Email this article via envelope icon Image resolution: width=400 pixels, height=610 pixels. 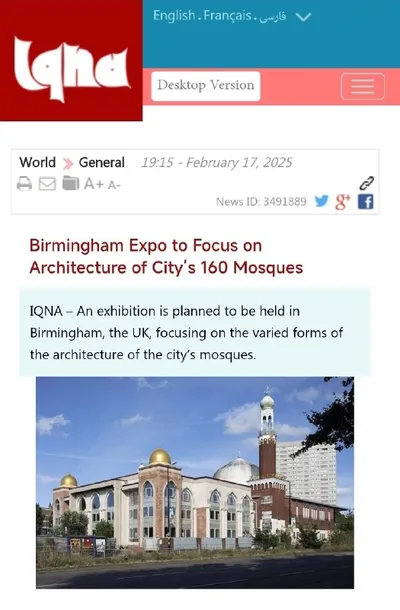(47, 184)
